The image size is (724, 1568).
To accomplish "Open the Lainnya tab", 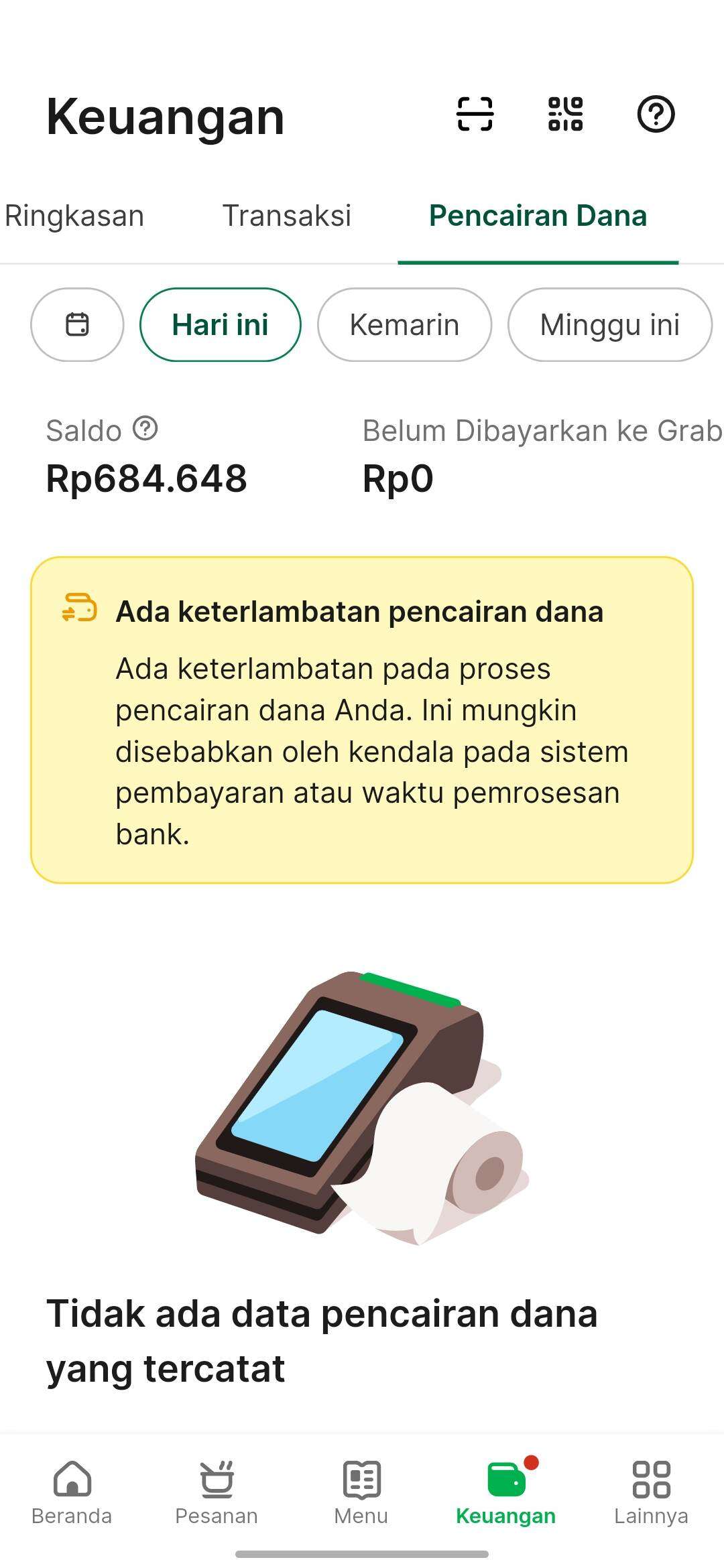I will point(651,1492).
